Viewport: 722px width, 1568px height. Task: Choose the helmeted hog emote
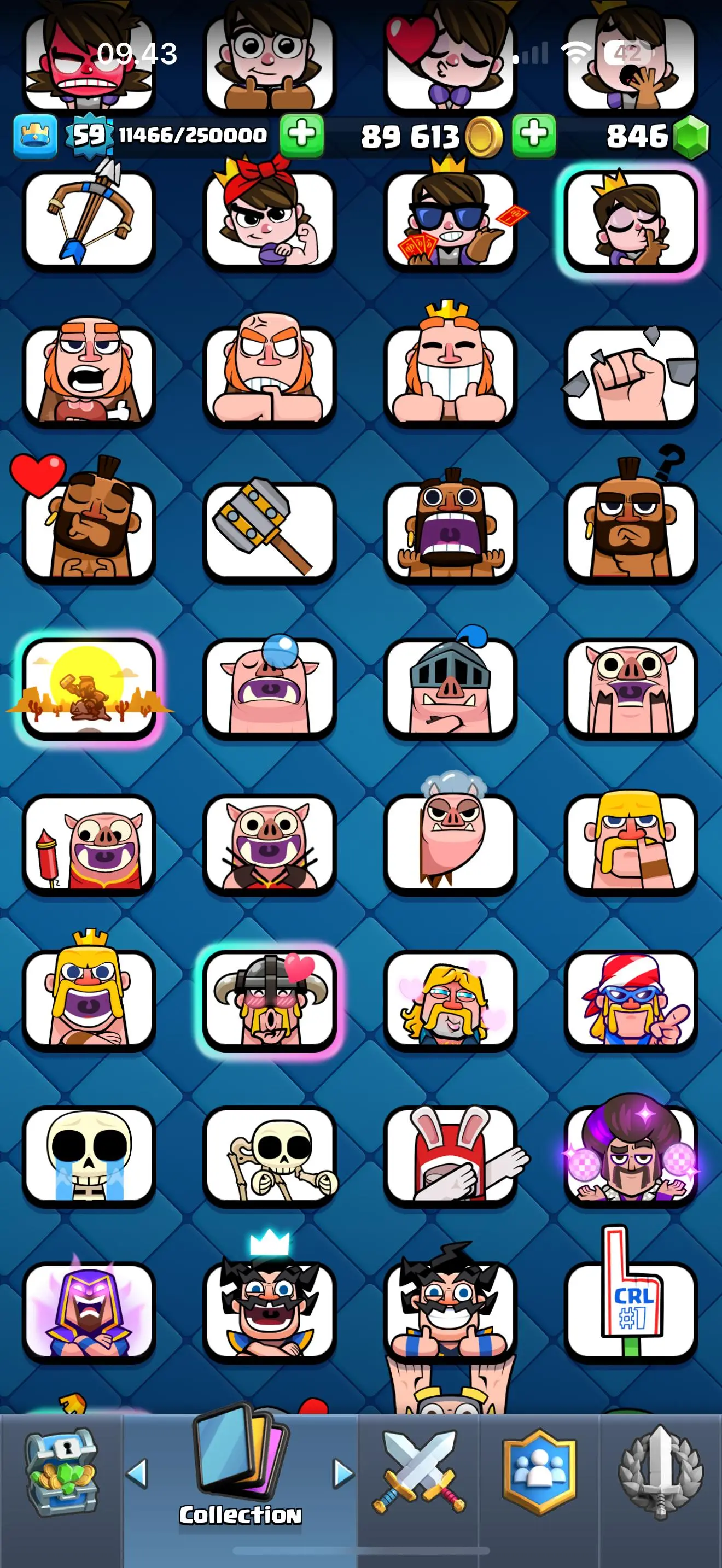click(450, 688)
